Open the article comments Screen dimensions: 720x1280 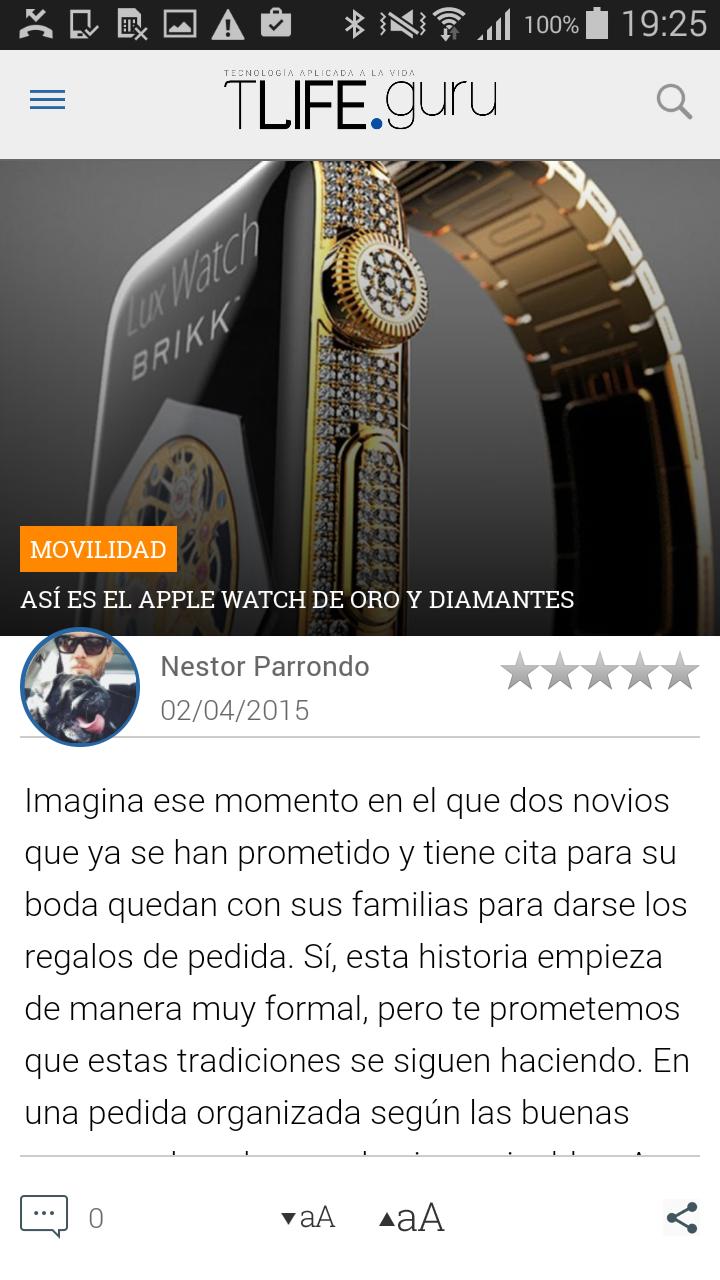tap(44, 1216)
